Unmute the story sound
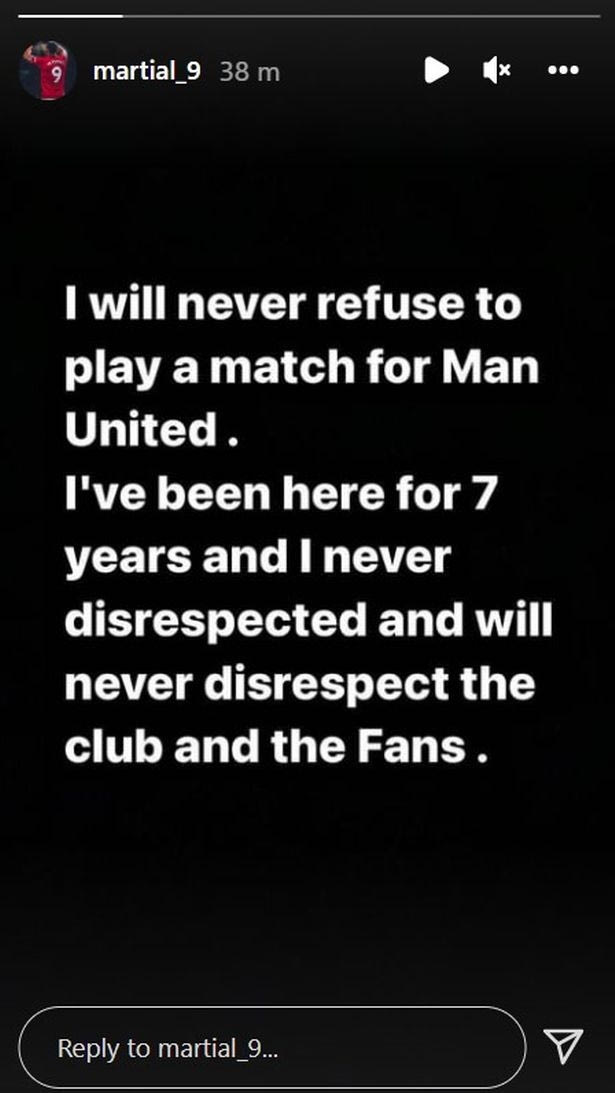Viewport: 615px width, 1093px height. (497, 70)
